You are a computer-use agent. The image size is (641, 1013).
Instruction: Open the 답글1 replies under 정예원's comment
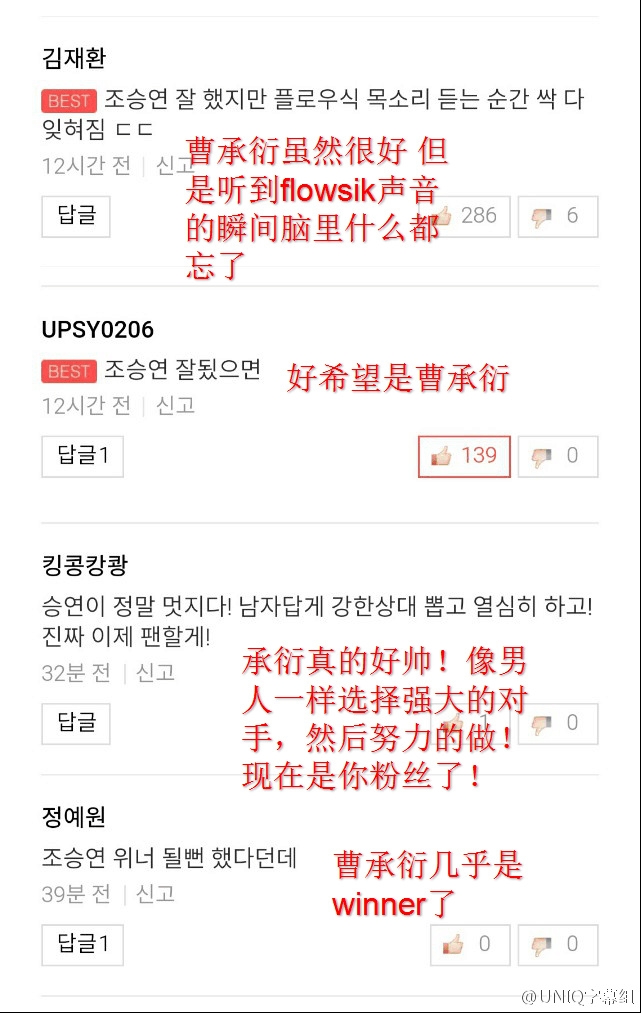(x=82, y=944)
